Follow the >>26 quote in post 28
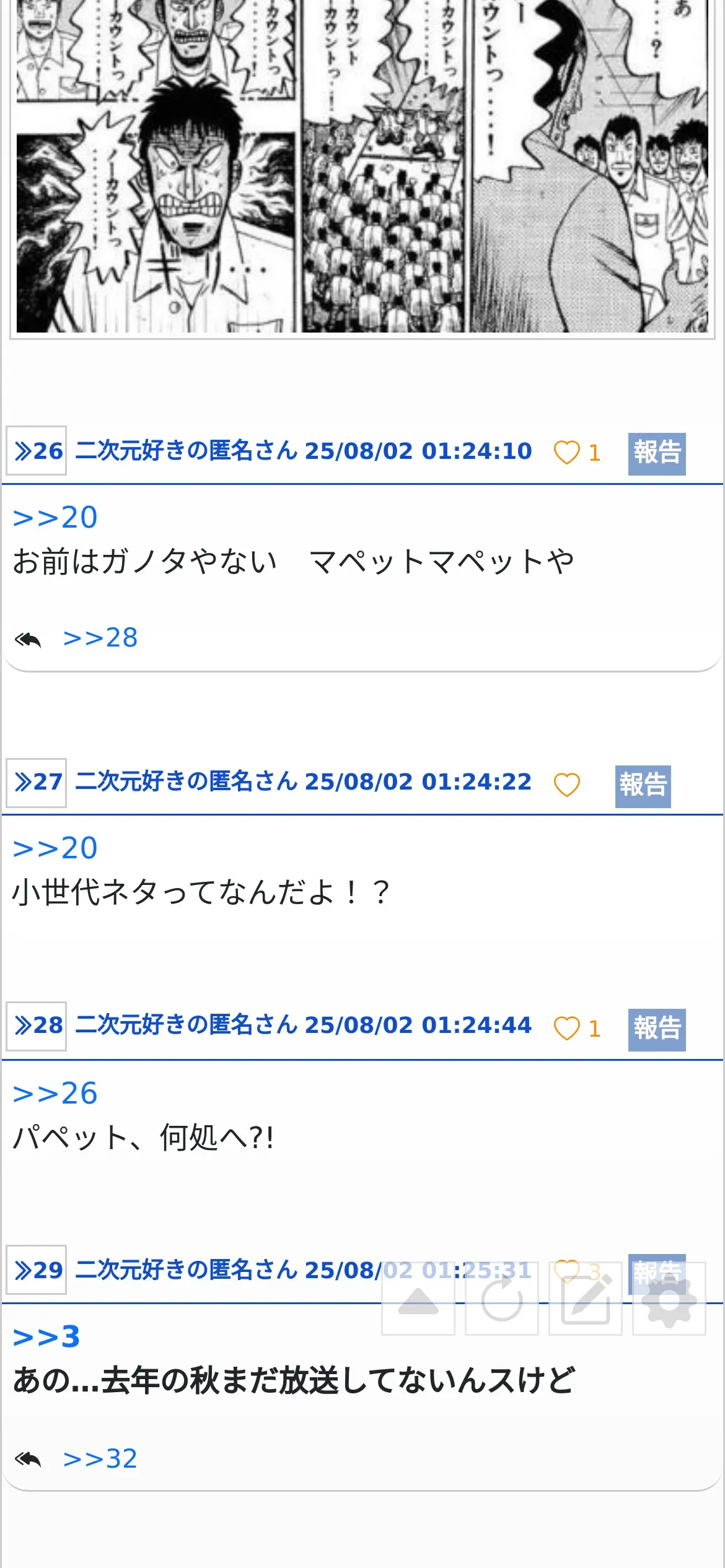725x1568 pixels. tap(55, 1094)
